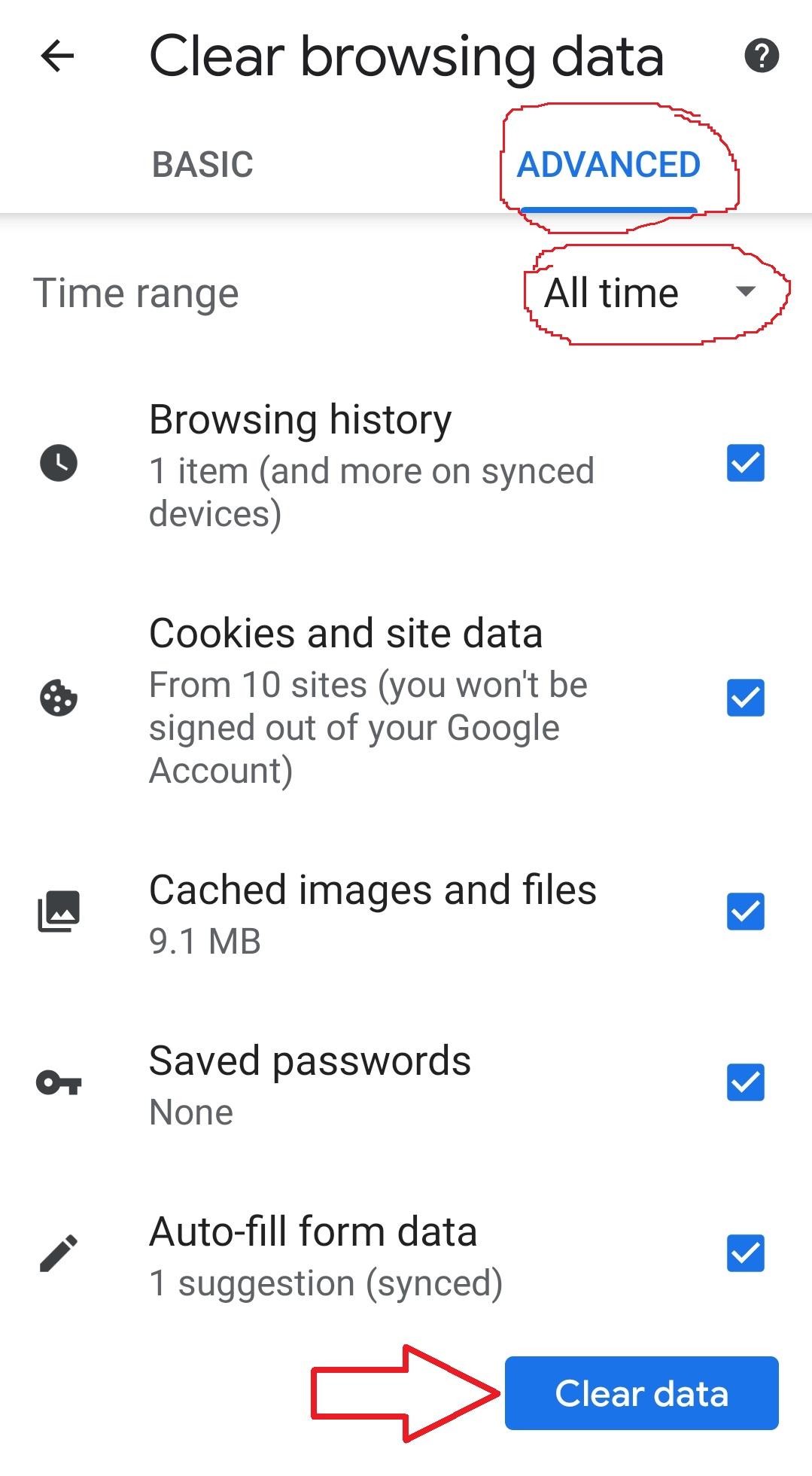The image size is (812, 1476).
Task: Uncheck the Saved passwords option
Action: coord(745,1082)
